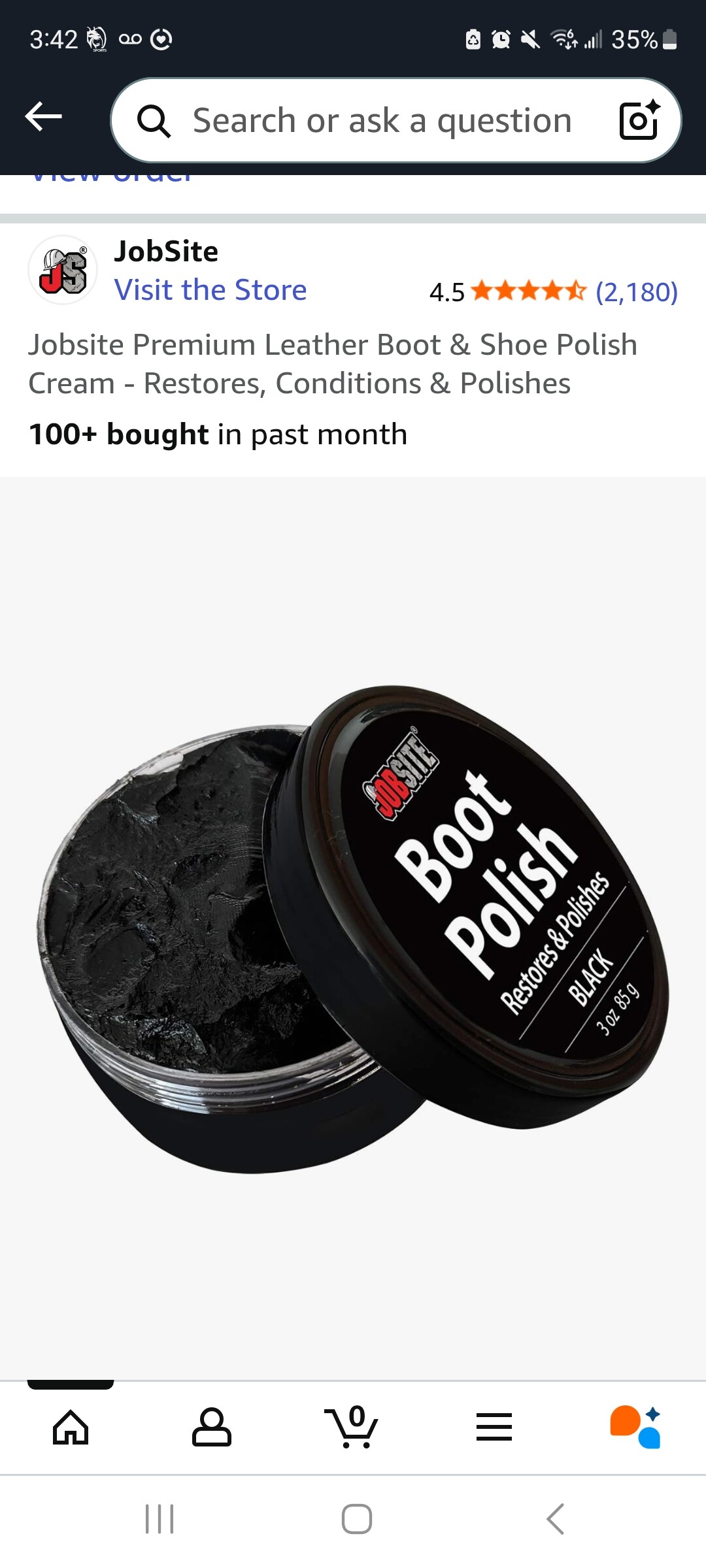
Task: Open the shopping cart tab
Action: pyautogui.click(x=353, y=1428)
